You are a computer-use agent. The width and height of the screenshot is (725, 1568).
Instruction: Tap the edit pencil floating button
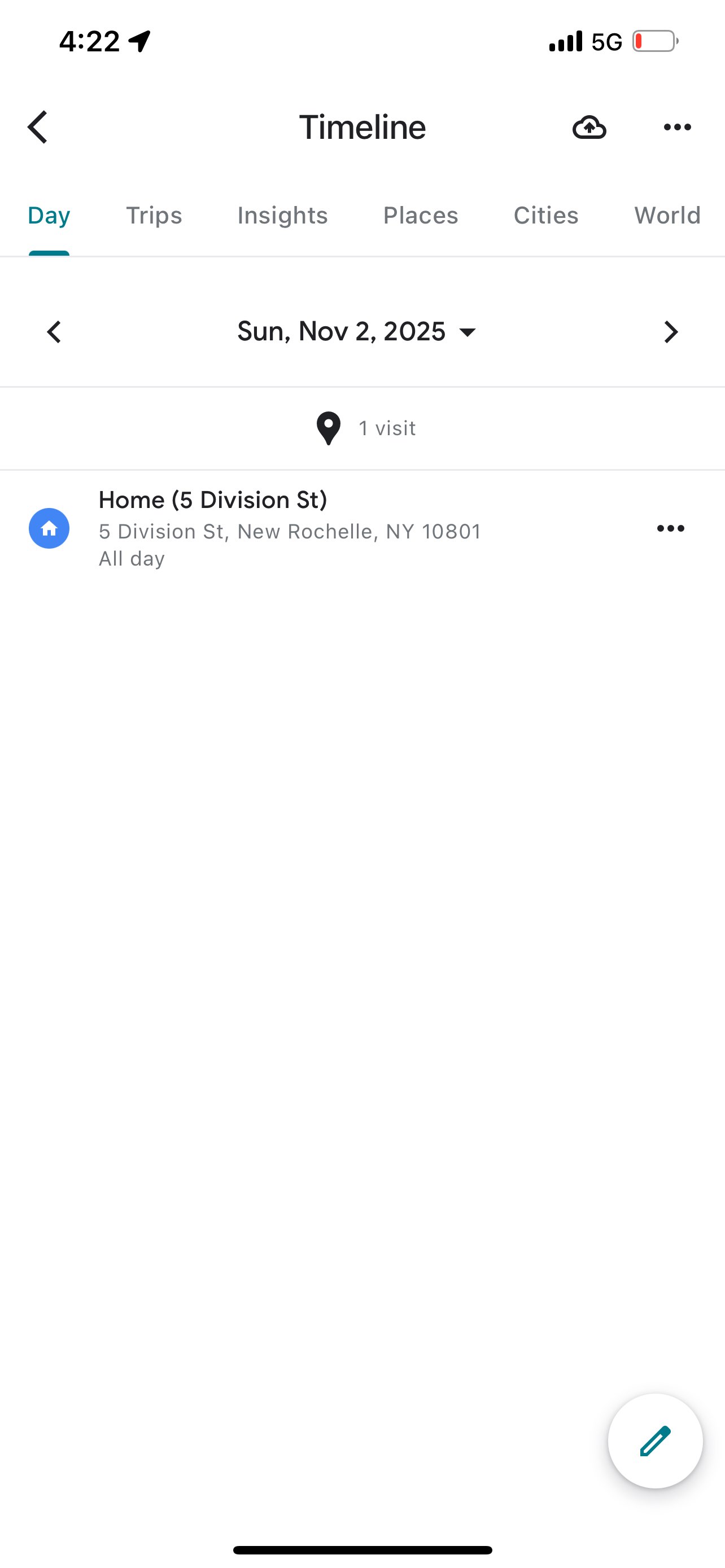click(655, 1441)
